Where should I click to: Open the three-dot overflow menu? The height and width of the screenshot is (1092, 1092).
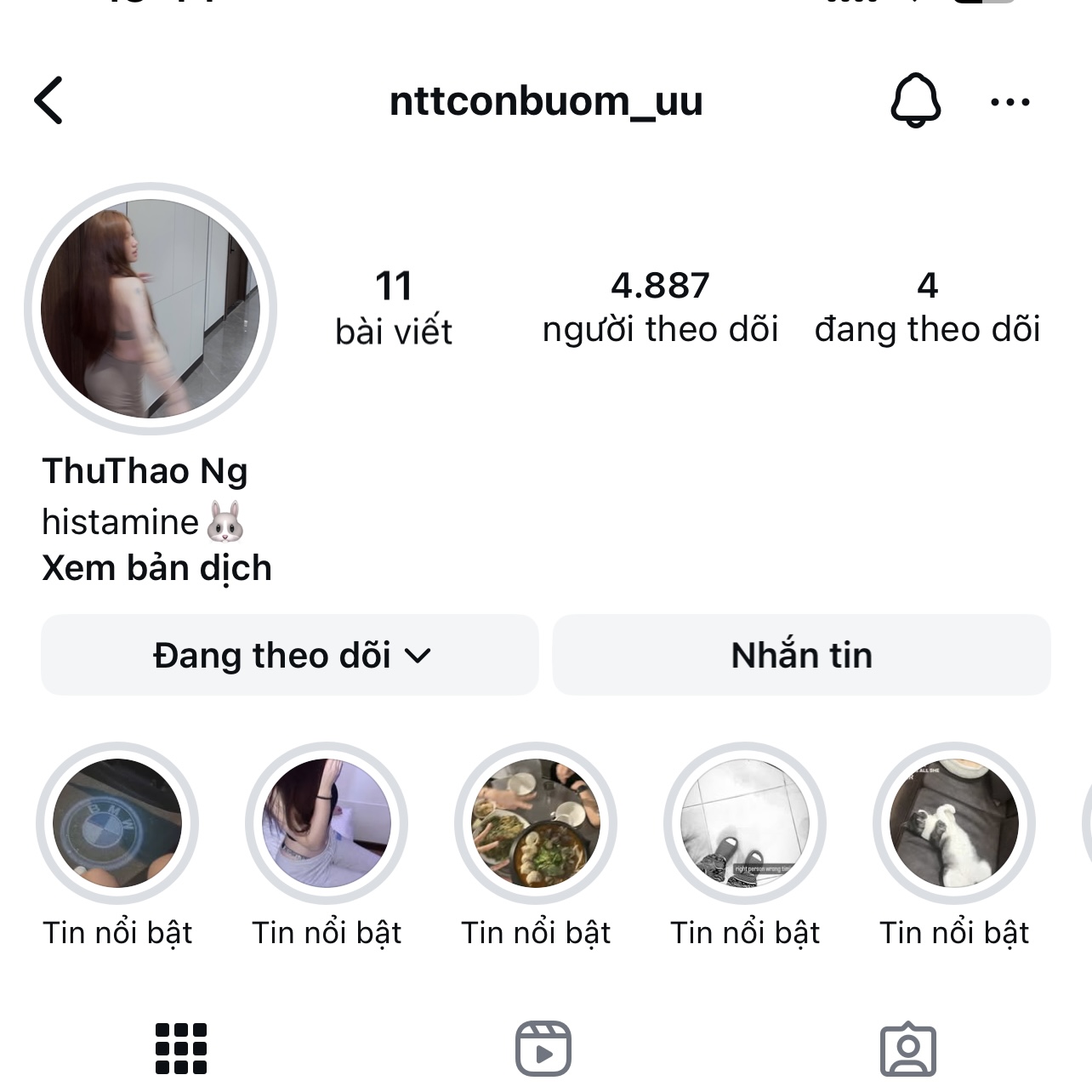tap(1010, 102)
